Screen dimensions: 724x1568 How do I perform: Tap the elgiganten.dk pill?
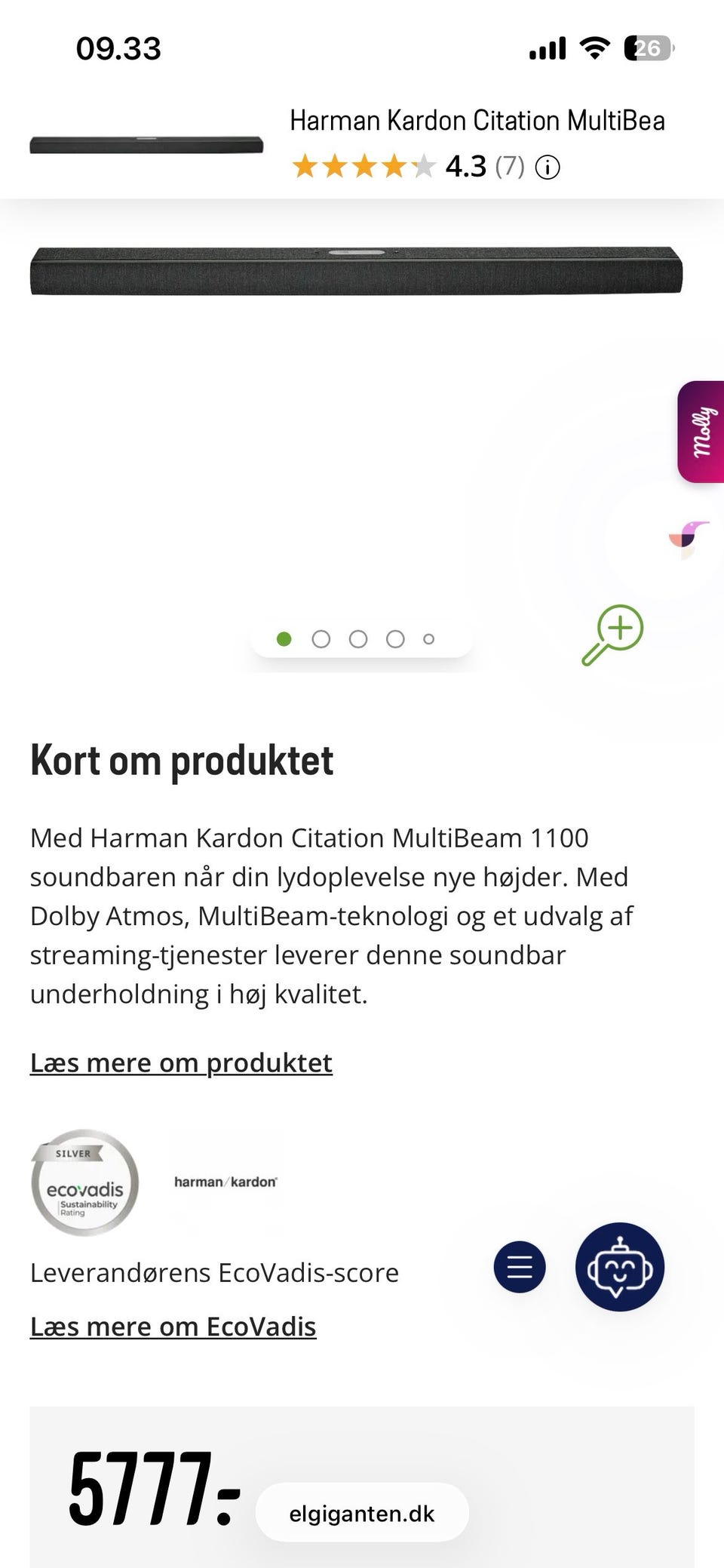362,1513
